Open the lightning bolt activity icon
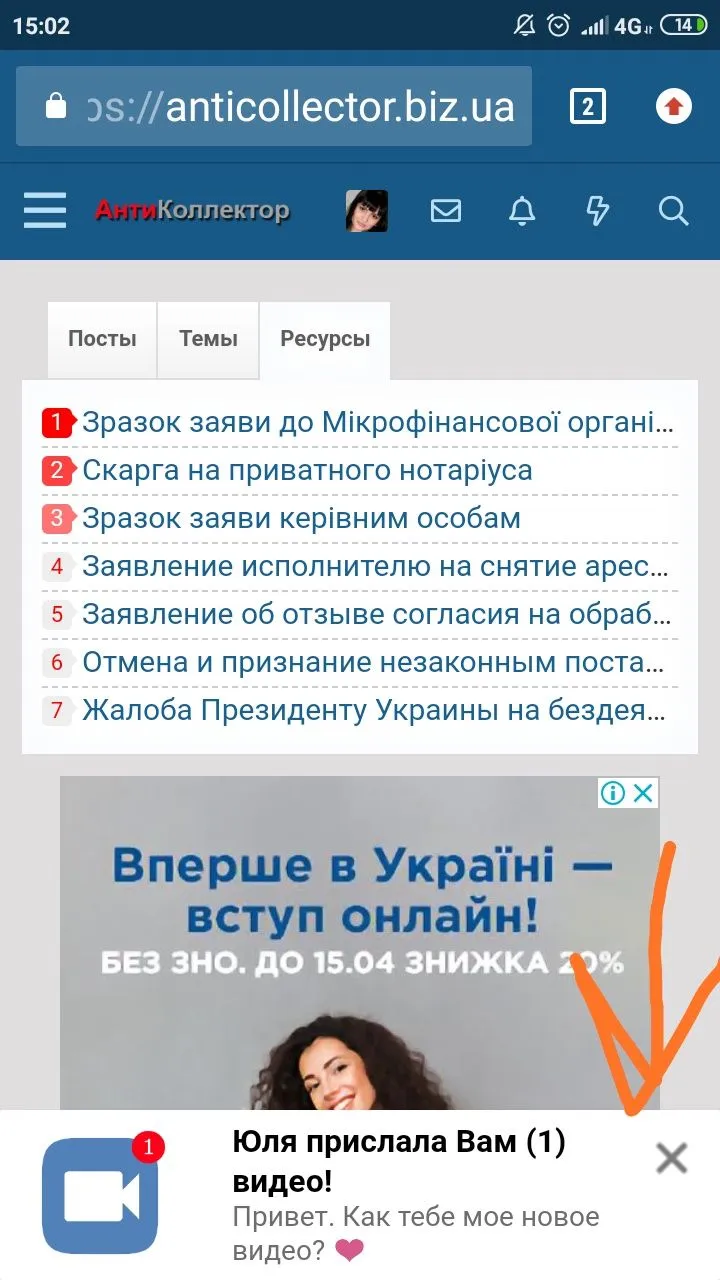The image size is (720, 1280). pos(597,211)
